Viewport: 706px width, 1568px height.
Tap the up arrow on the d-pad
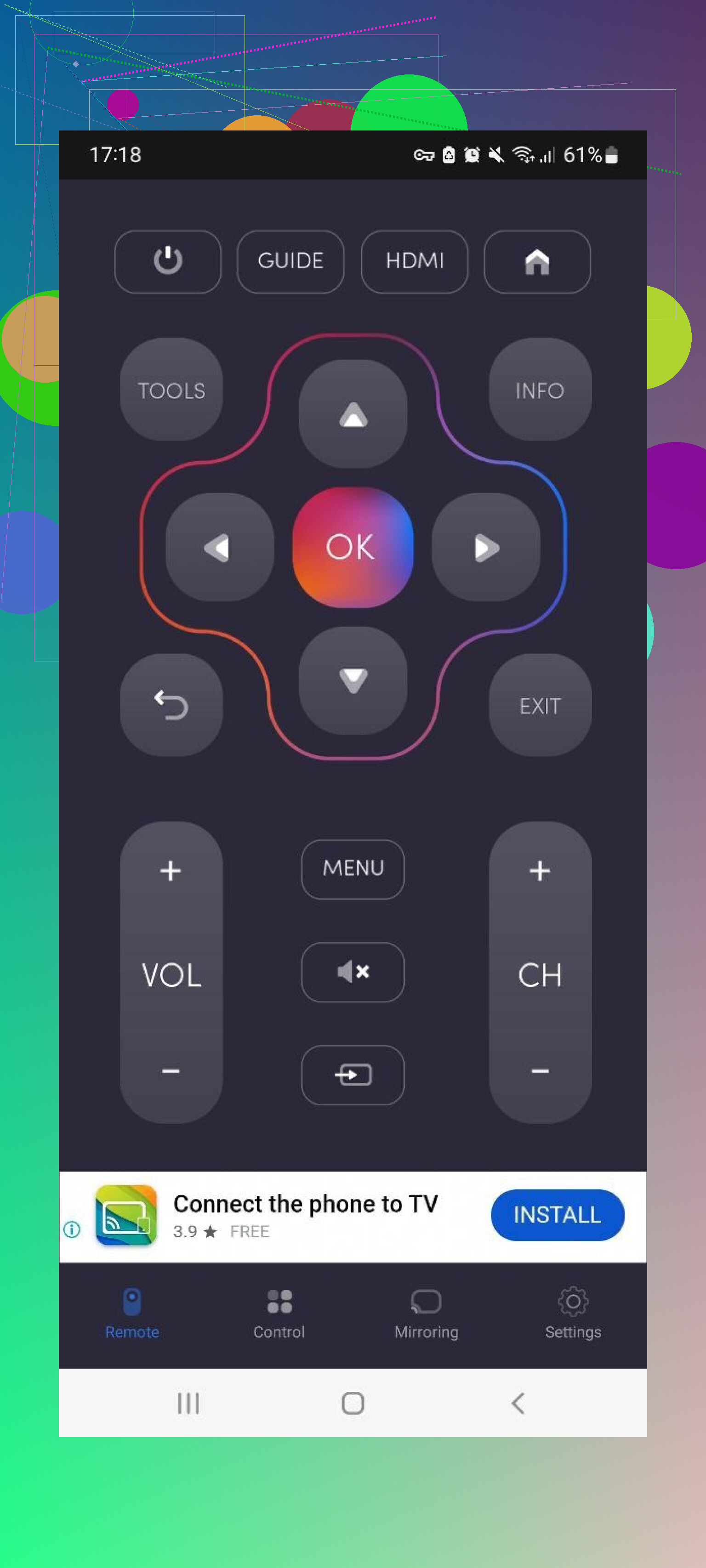[x=353, y=414]
